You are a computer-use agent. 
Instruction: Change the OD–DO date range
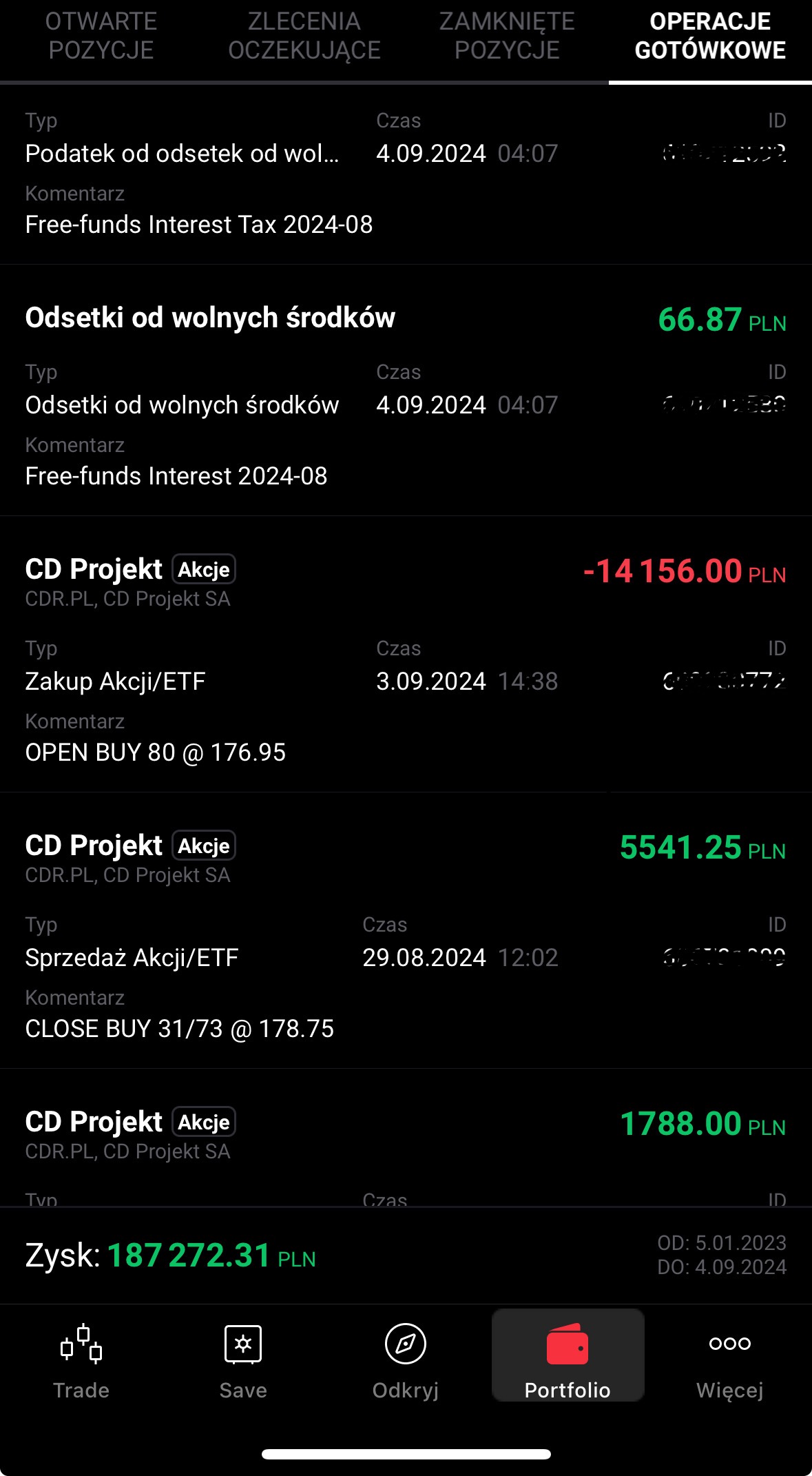coord(721,1255)
